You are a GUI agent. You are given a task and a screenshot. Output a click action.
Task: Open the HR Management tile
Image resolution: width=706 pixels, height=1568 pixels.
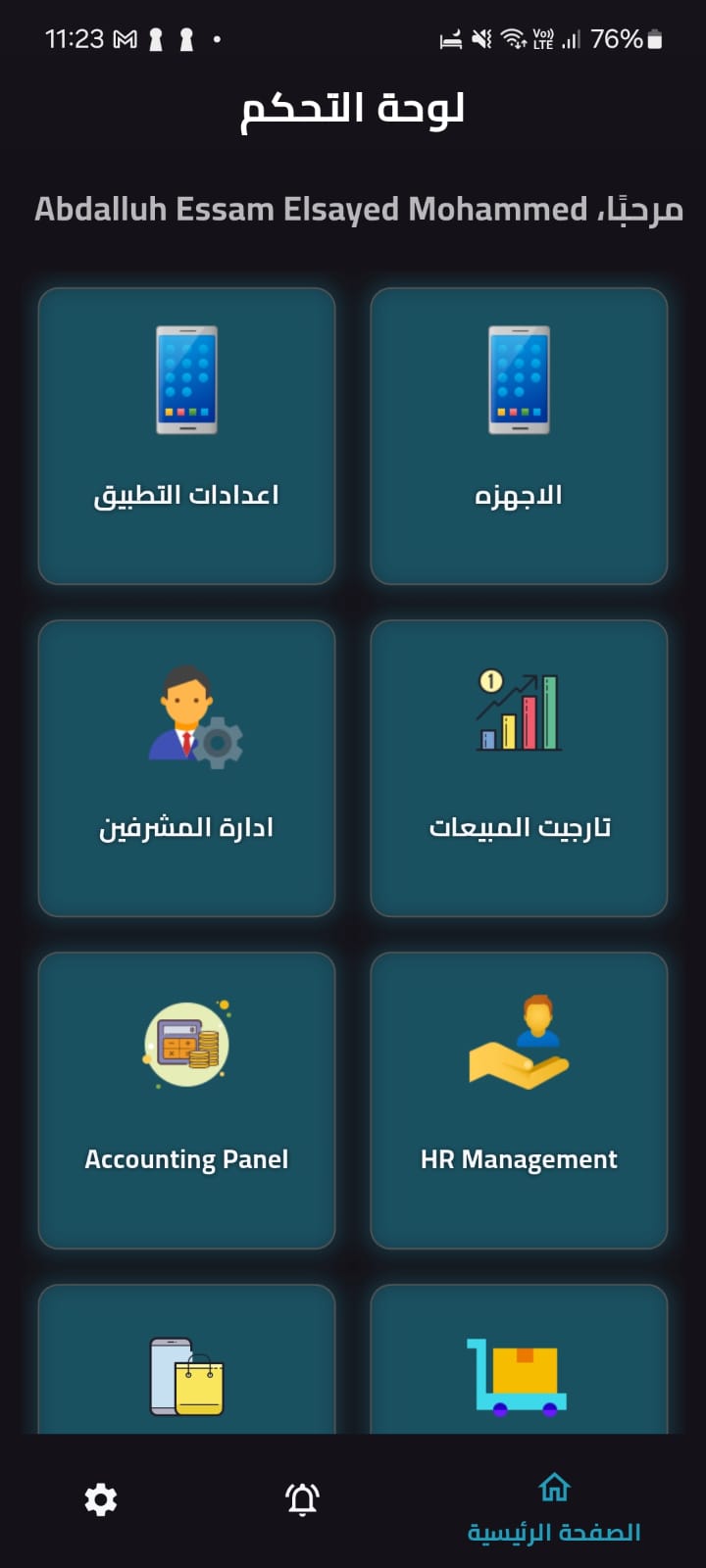click(x=518, y=1100)
